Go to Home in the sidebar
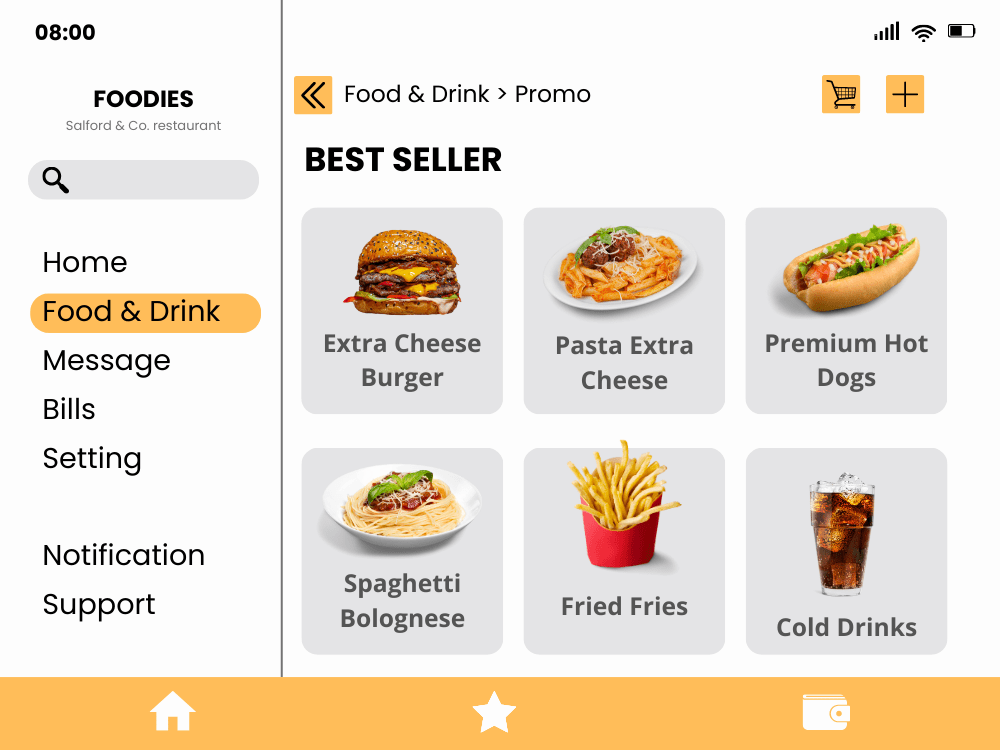 click(85, 262)
